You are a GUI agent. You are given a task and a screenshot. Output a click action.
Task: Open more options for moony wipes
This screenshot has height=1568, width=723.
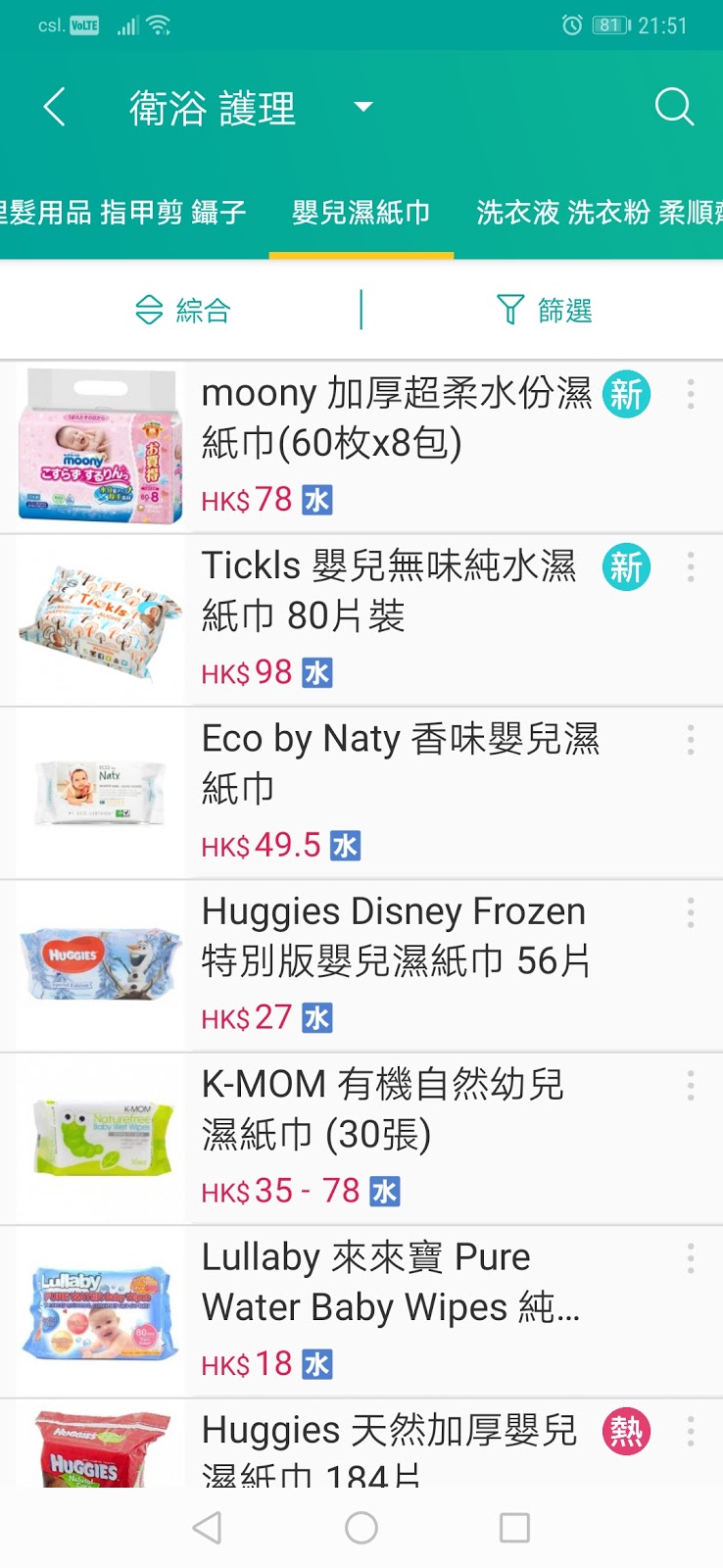click(x=691, y=394)
